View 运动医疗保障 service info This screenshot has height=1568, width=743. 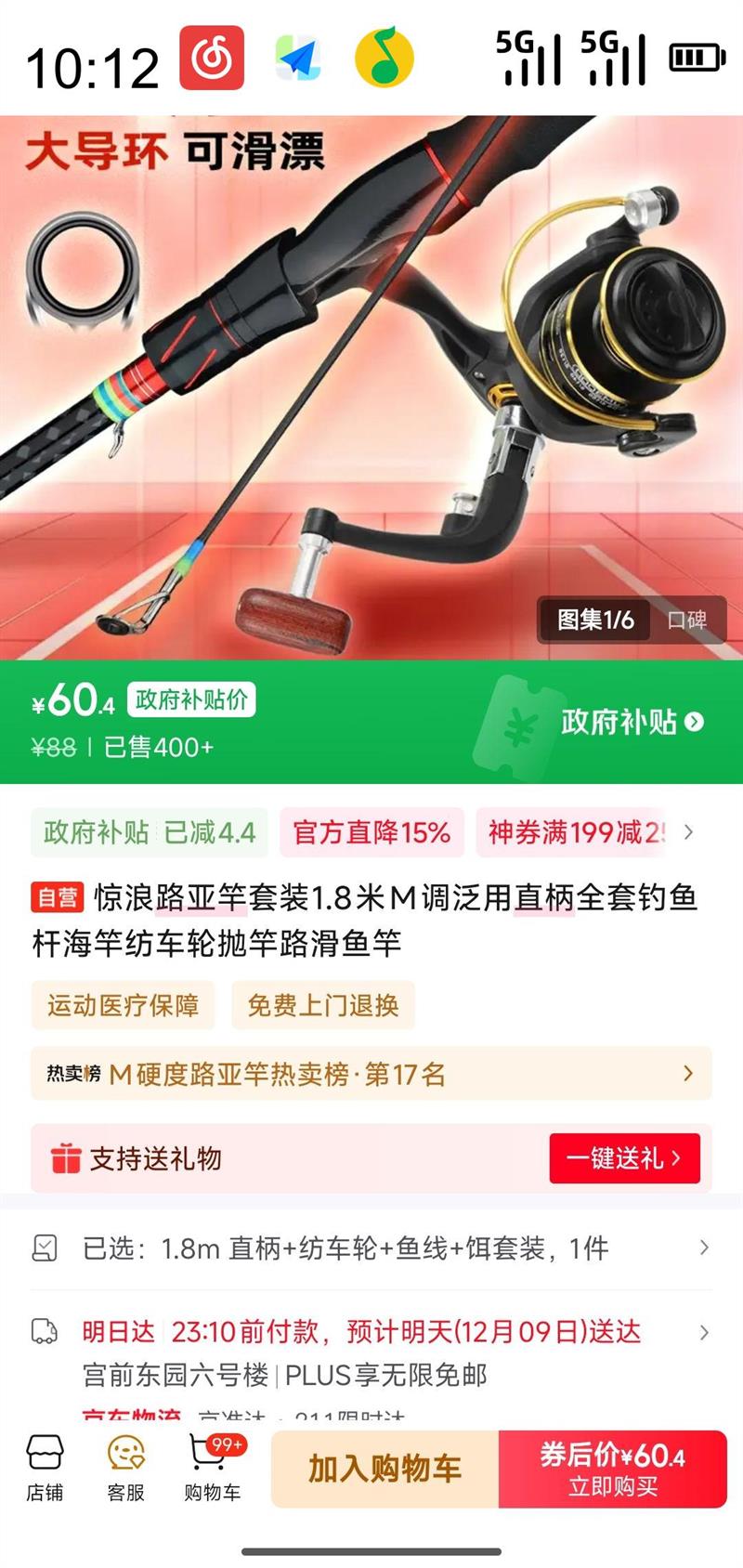coord(124,1005)
